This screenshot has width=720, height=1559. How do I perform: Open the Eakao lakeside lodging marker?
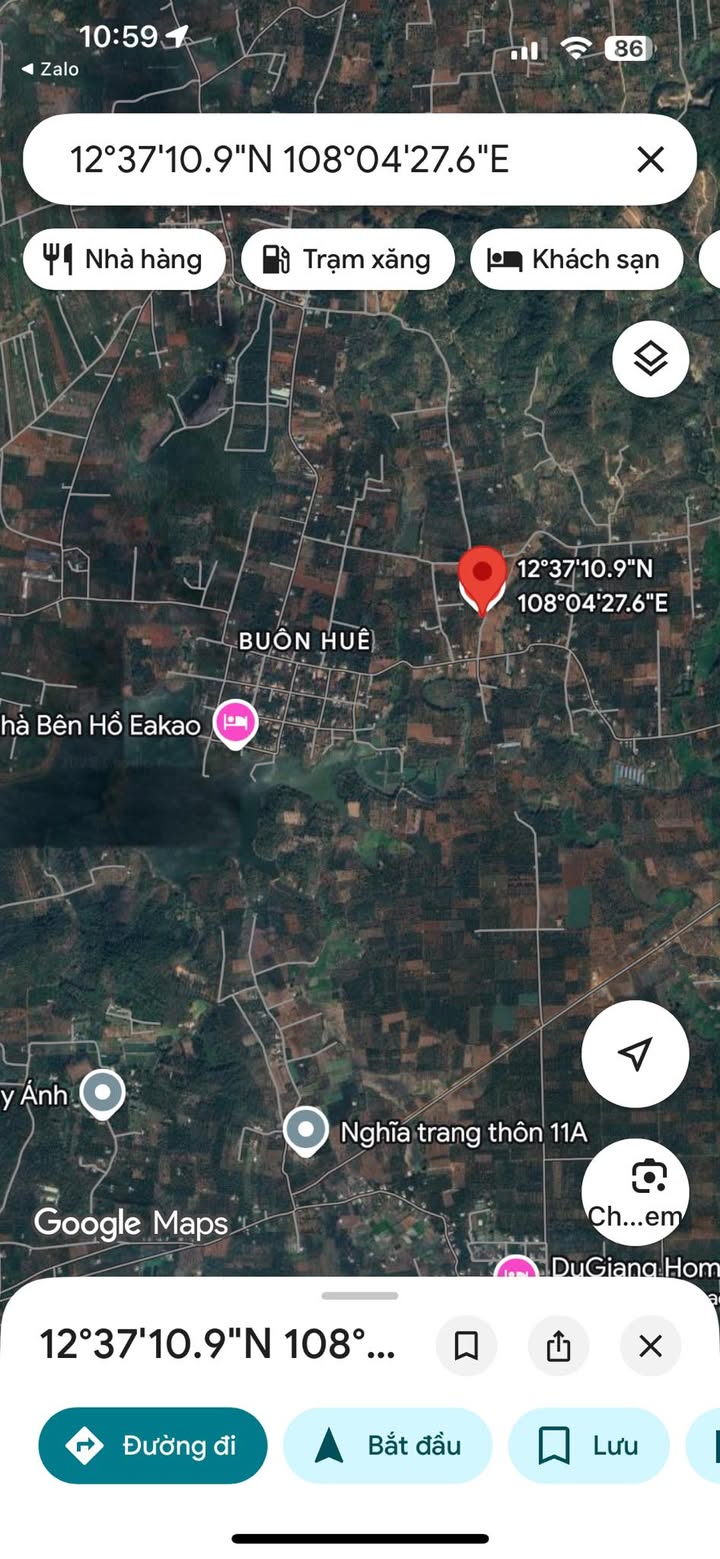tap(236, 721)
